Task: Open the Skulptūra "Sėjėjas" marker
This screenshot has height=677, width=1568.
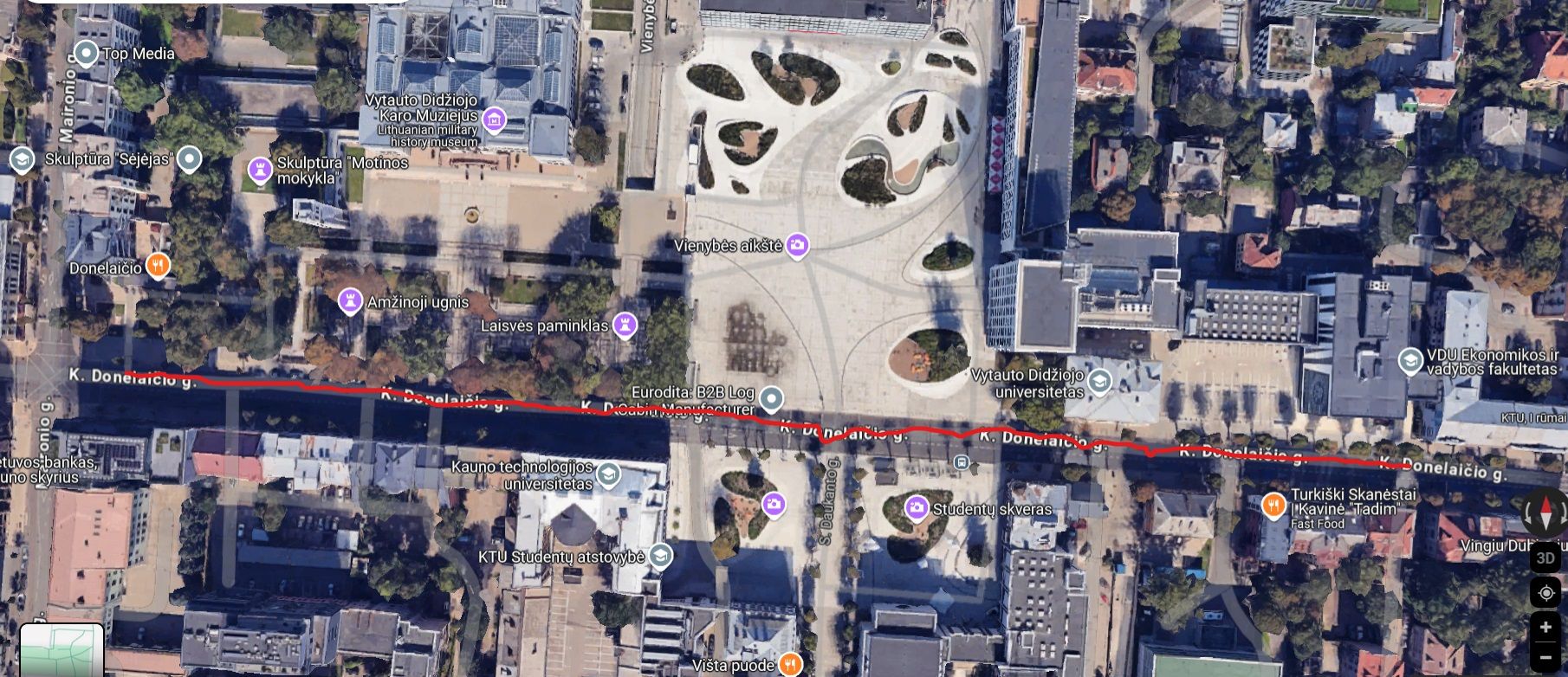Action: pyautogui.click(x=189, y=159)
